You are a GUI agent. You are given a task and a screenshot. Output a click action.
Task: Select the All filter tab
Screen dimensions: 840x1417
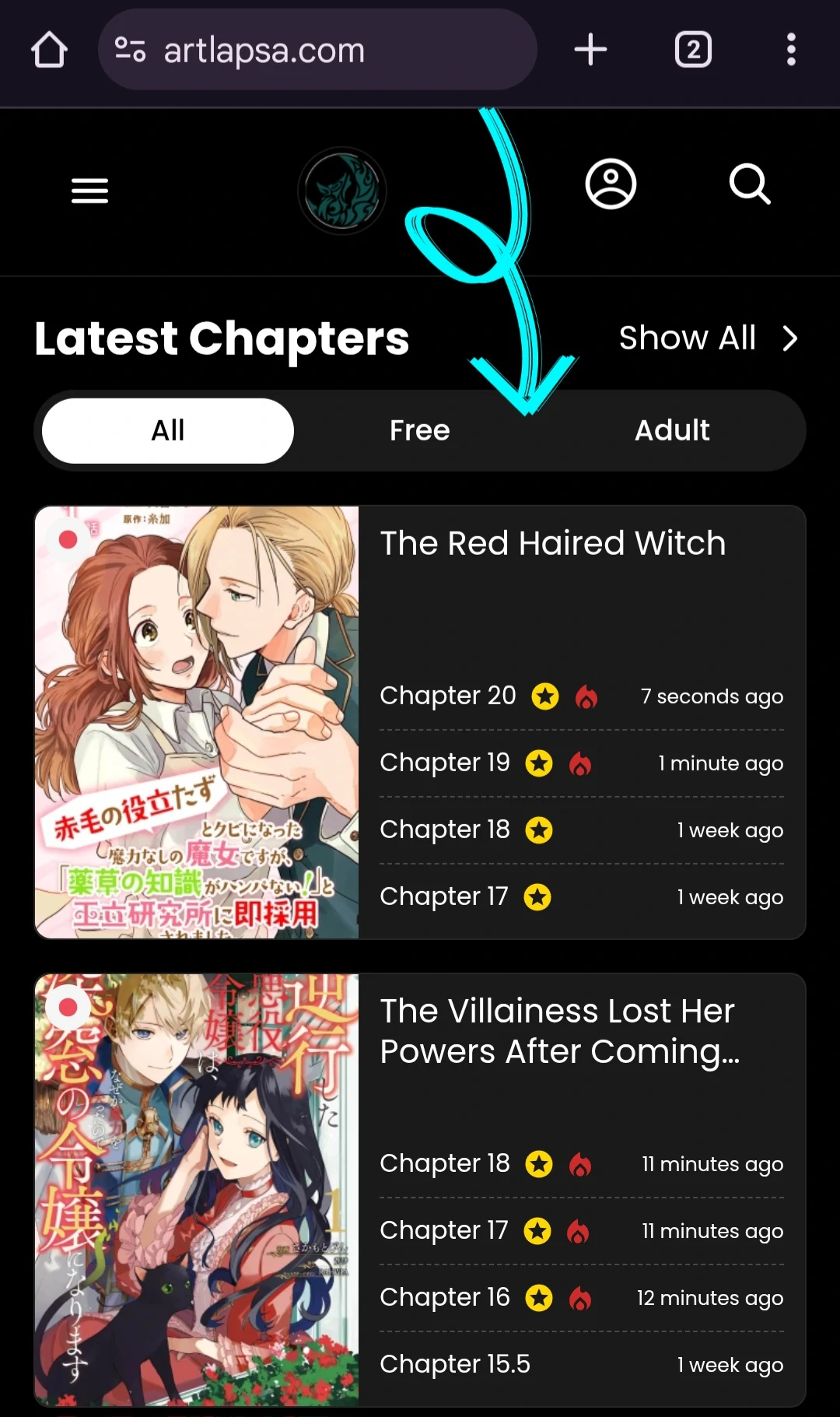coord(168,430)
